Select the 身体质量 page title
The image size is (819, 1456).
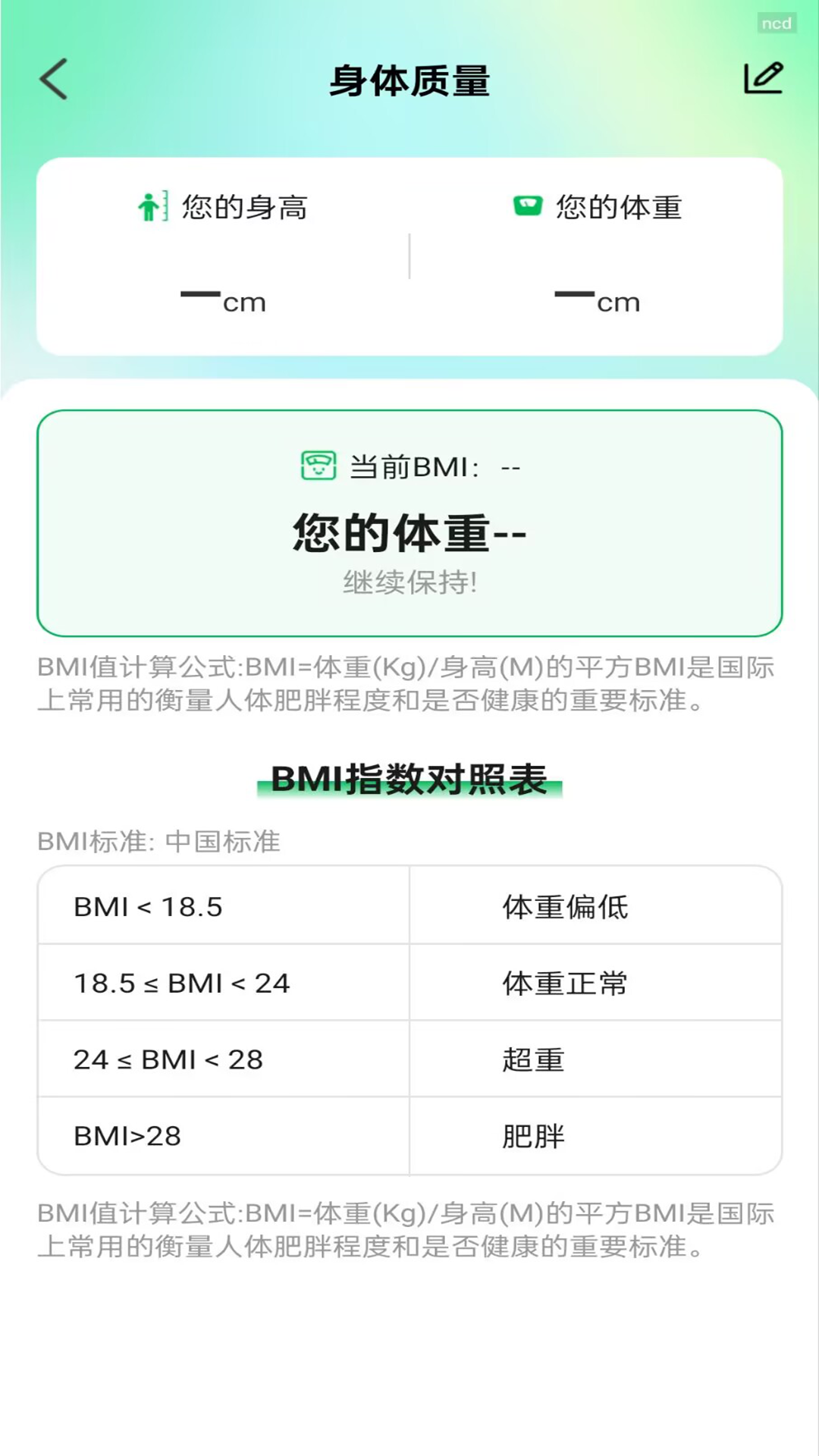[x=409, y=81]
